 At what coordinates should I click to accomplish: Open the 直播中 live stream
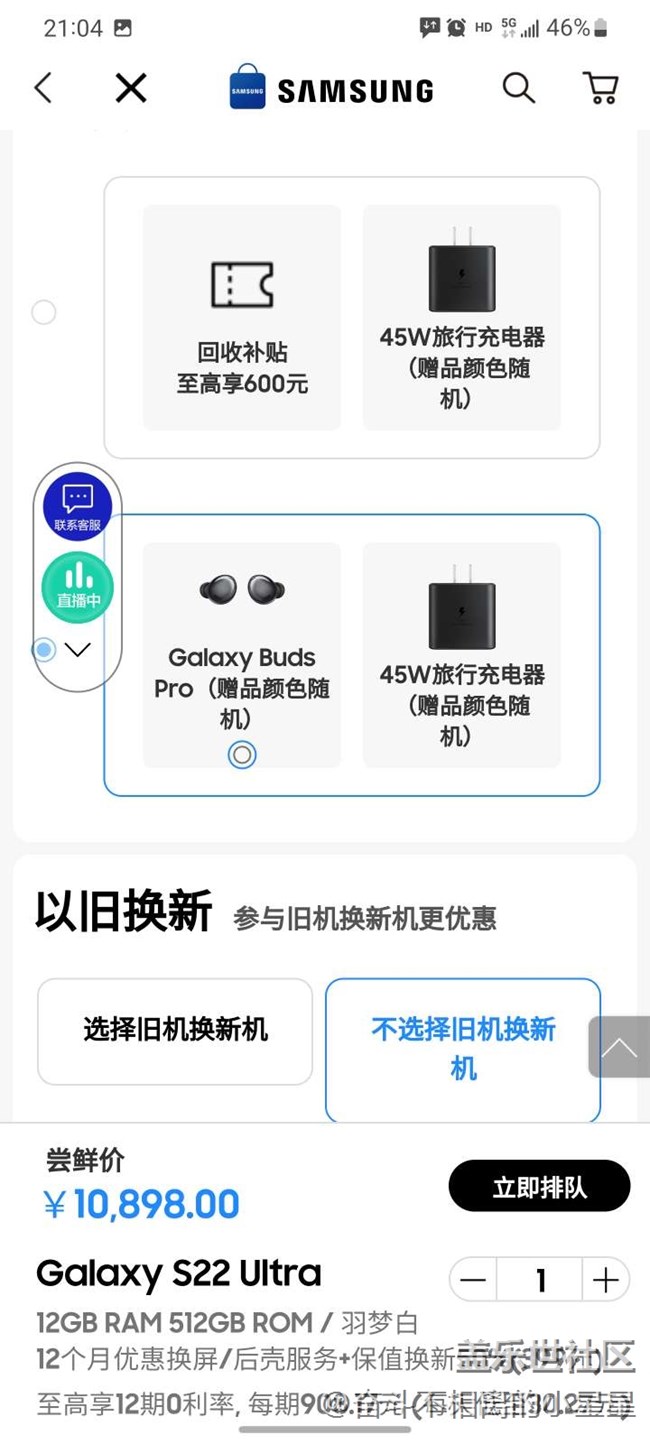coord(77,584)
